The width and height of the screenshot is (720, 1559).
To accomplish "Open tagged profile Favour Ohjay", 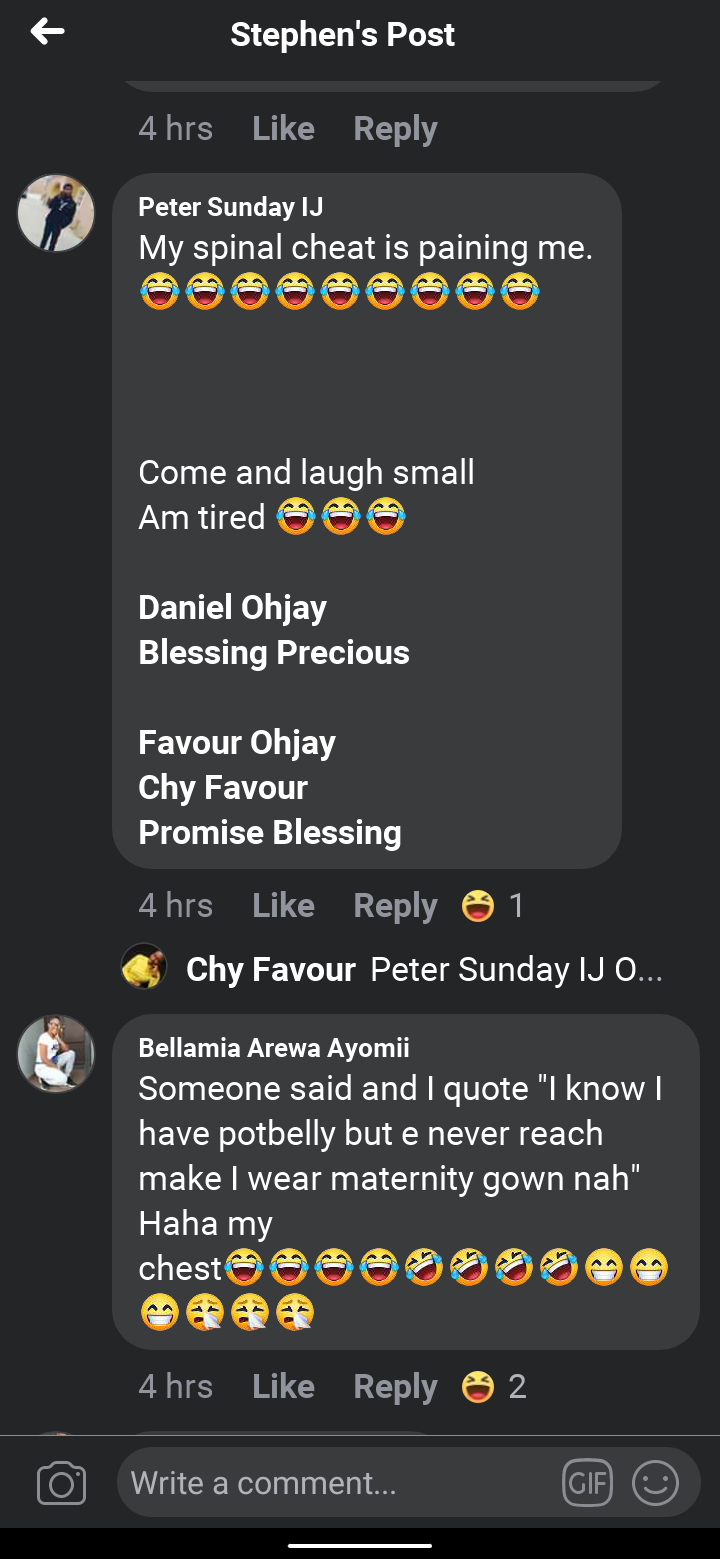I will pos(237,742).
